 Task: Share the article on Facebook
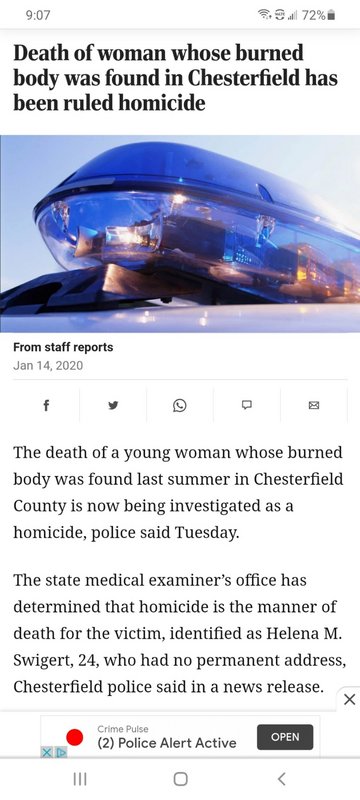coord(46,405)
